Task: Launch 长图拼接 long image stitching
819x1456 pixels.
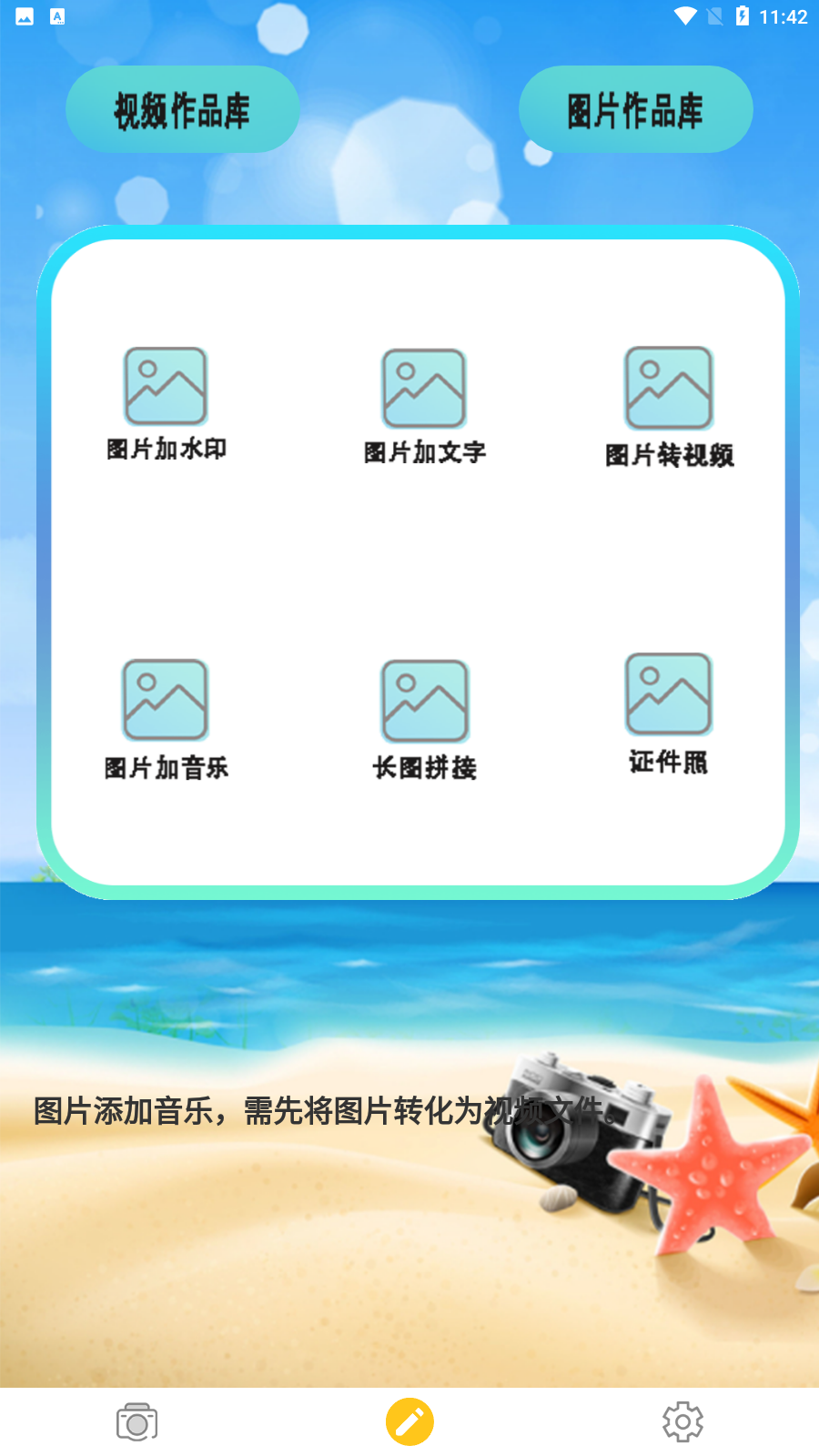Action: click(x=424, y=717)
